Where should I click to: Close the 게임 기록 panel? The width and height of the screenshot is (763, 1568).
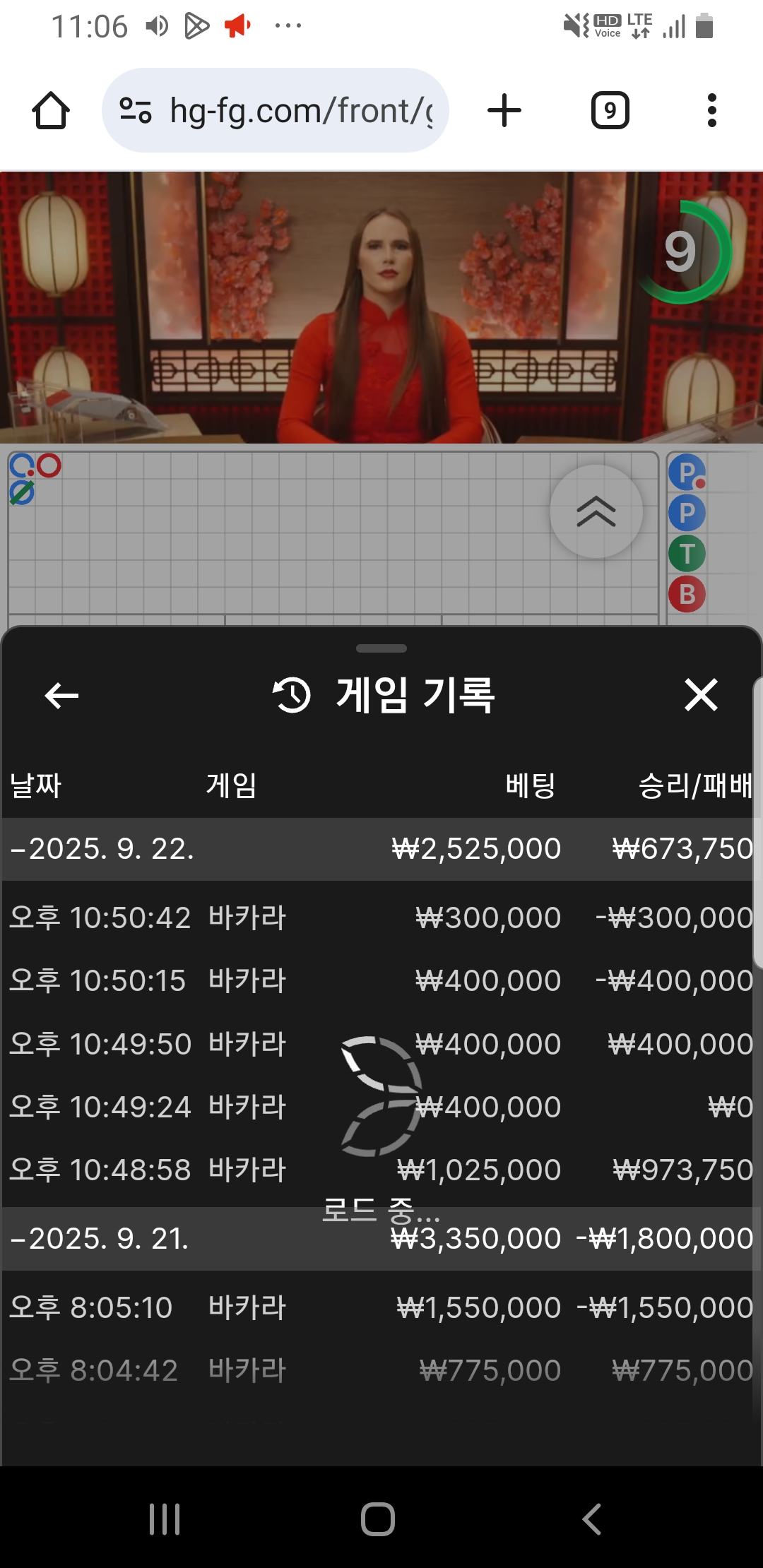(x=701, y=695)
